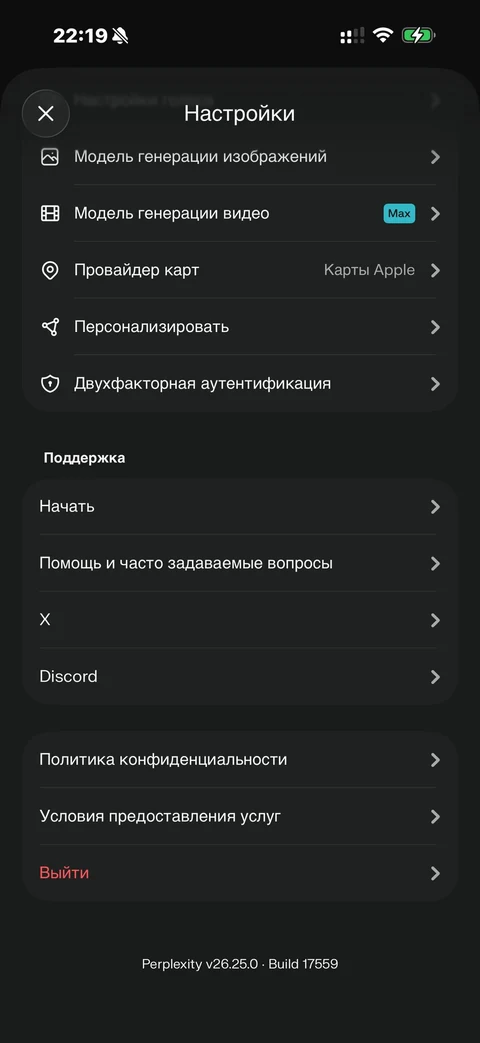Image resolution: width=480 pixels, height=1043 pixels.
Task: Open Модель генерации видео settings
Action: point(240,214)
